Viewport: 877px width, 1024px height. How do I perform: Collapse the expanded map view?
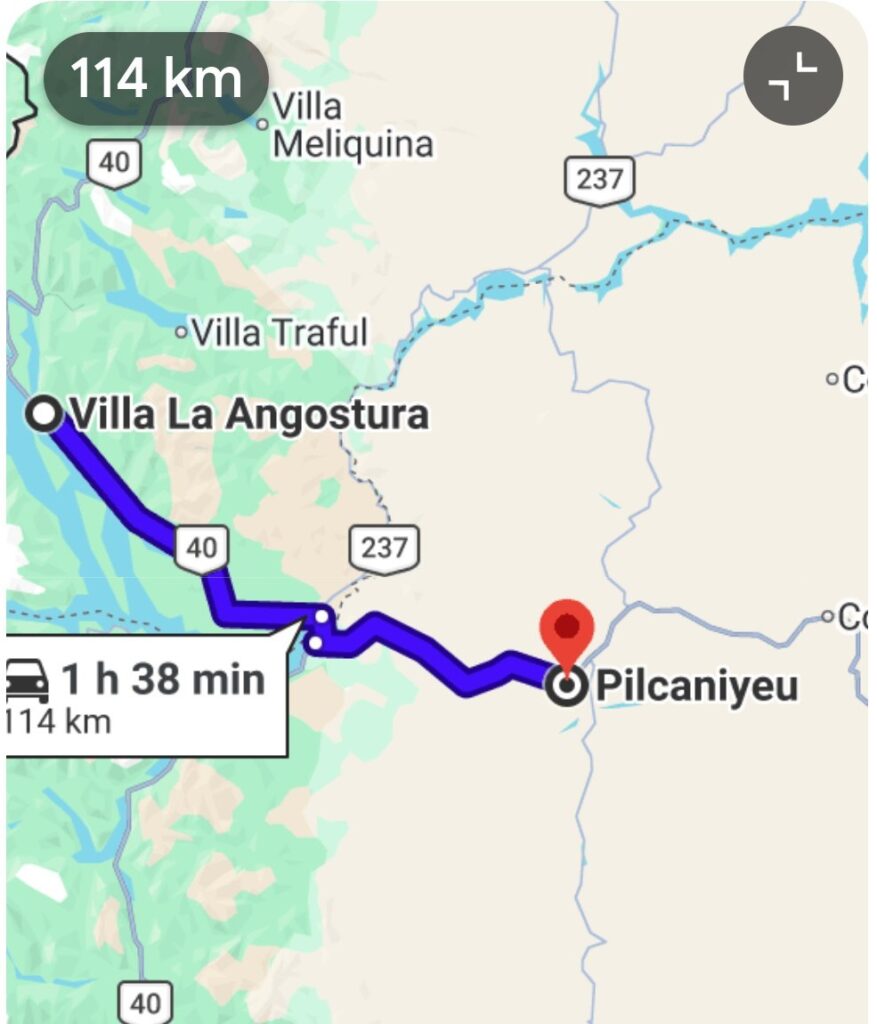(793, 76)
